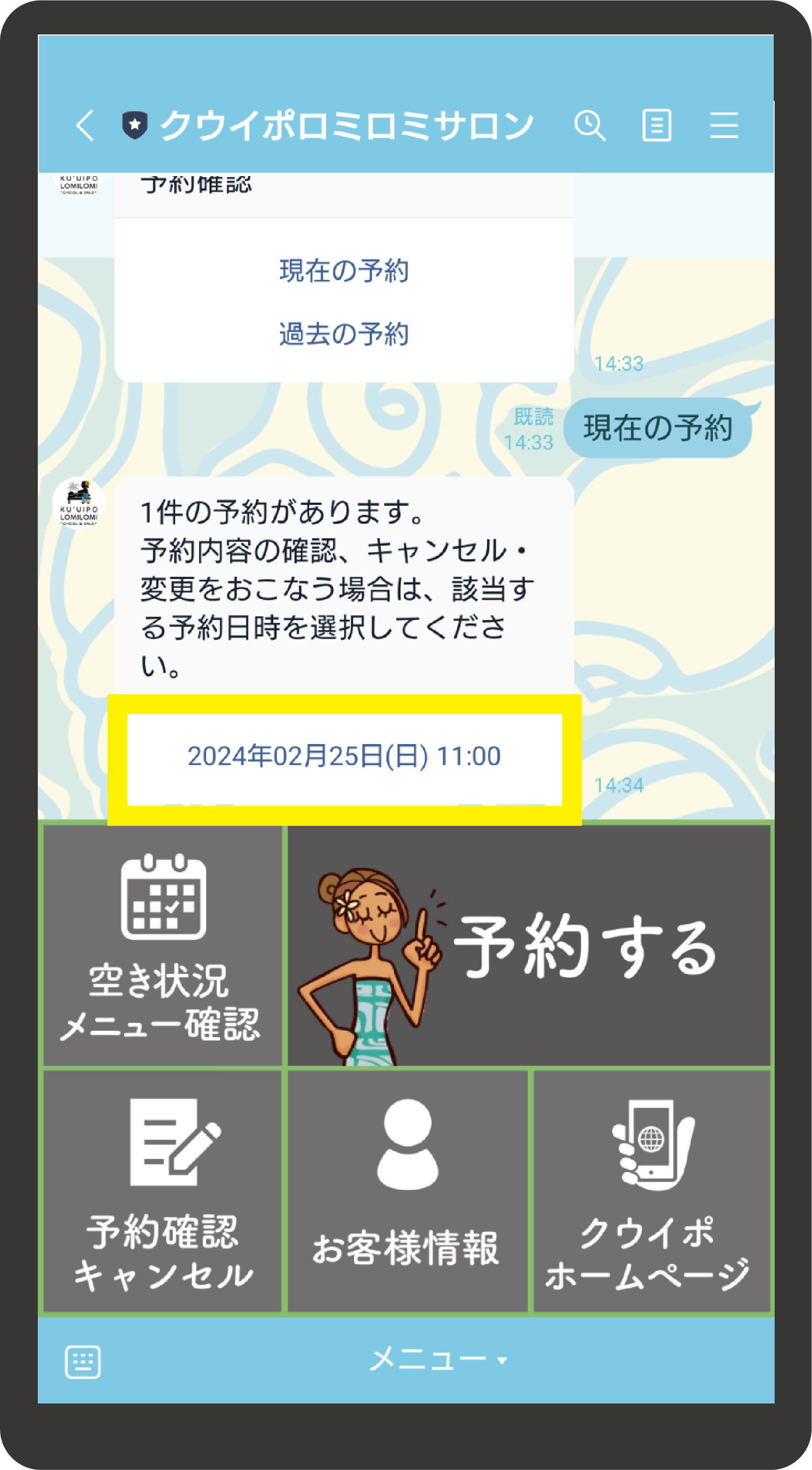Open クウイポ ホームページ tile
The height and width of the screenshot is (1470, 812).
pos(652,1192)
